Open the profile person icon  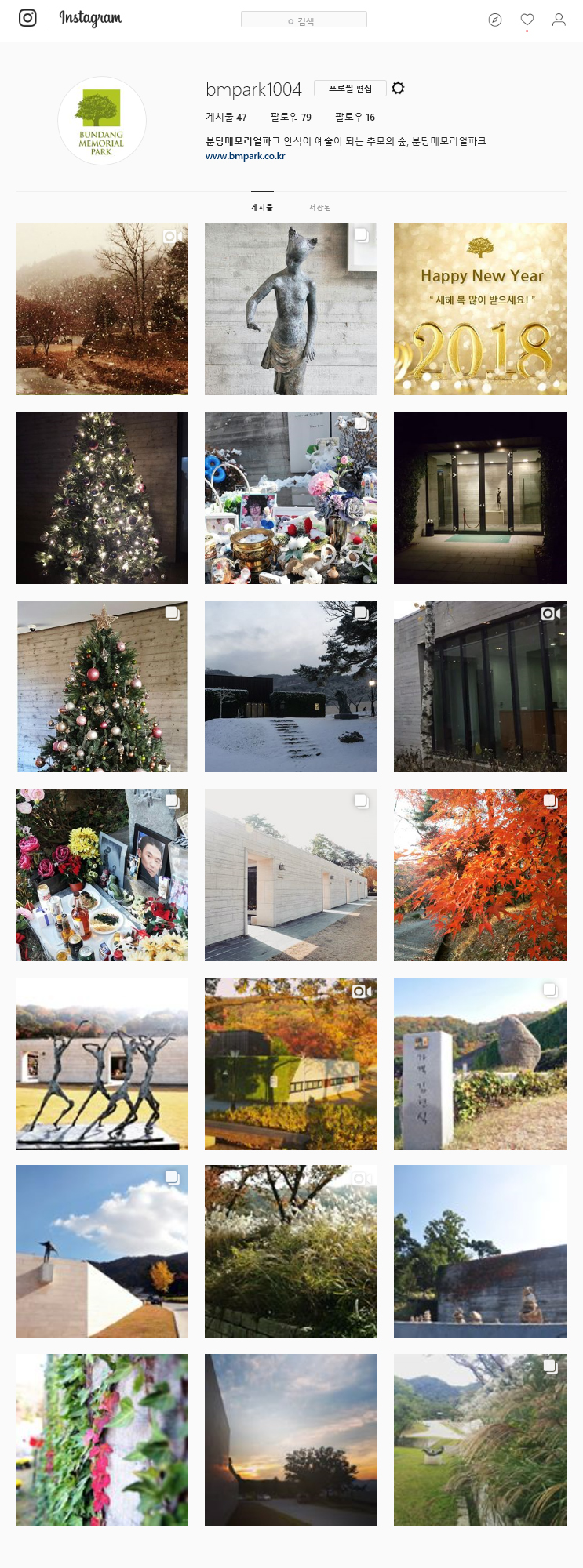coord(559,20)
